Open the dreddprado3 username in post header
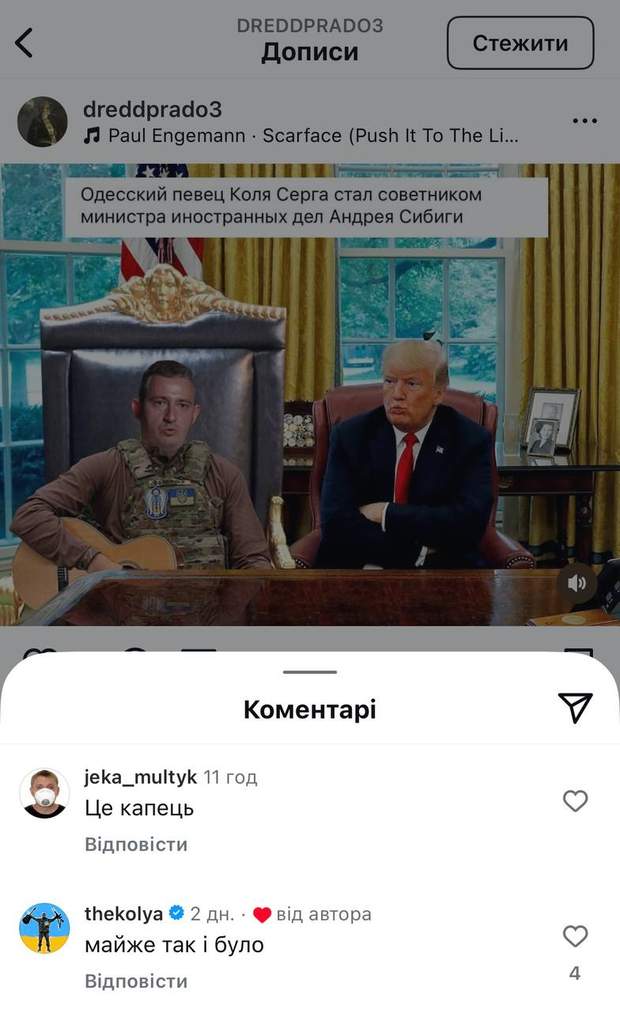The image size is (620, 1012). (152, 109)
